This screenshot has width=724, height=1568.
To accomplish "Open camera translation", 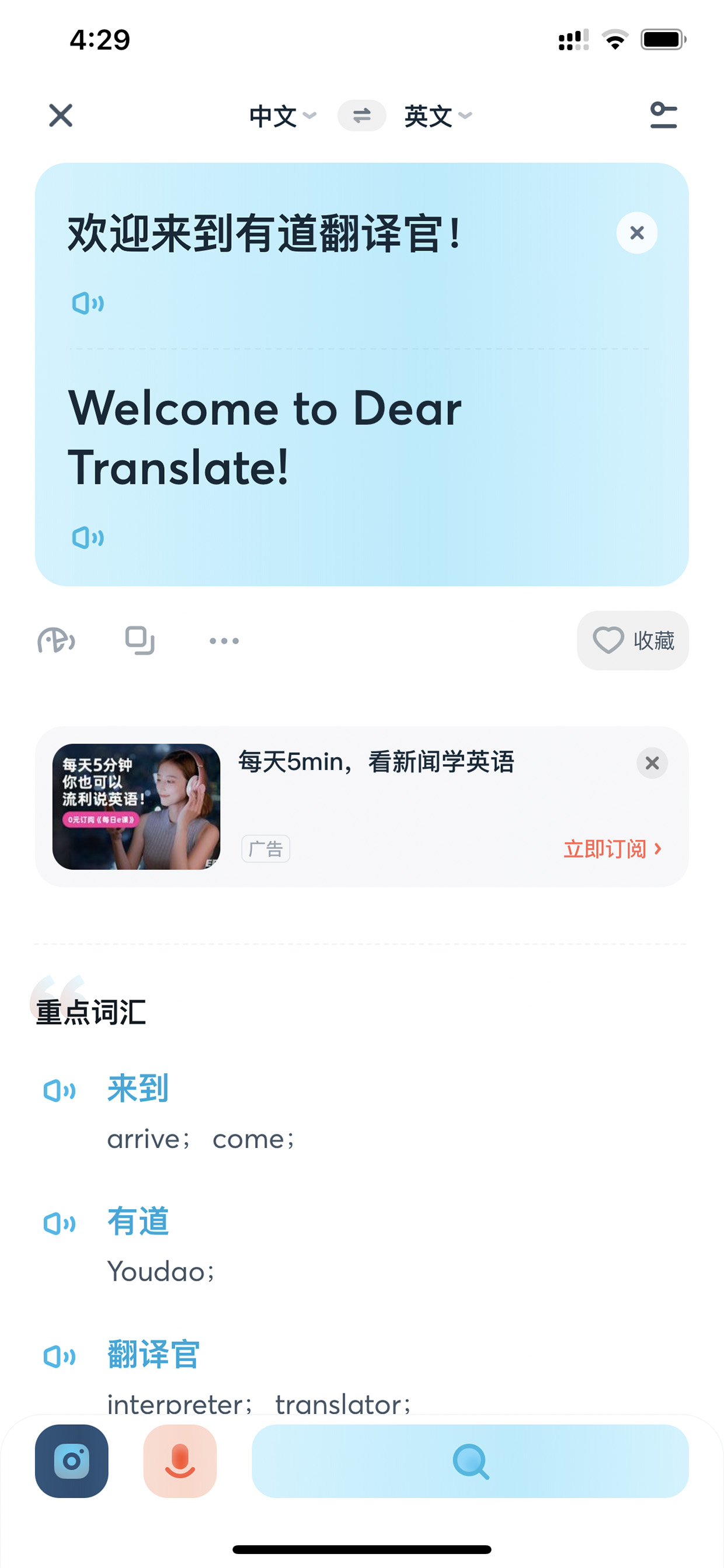I will coord(72,1461).
